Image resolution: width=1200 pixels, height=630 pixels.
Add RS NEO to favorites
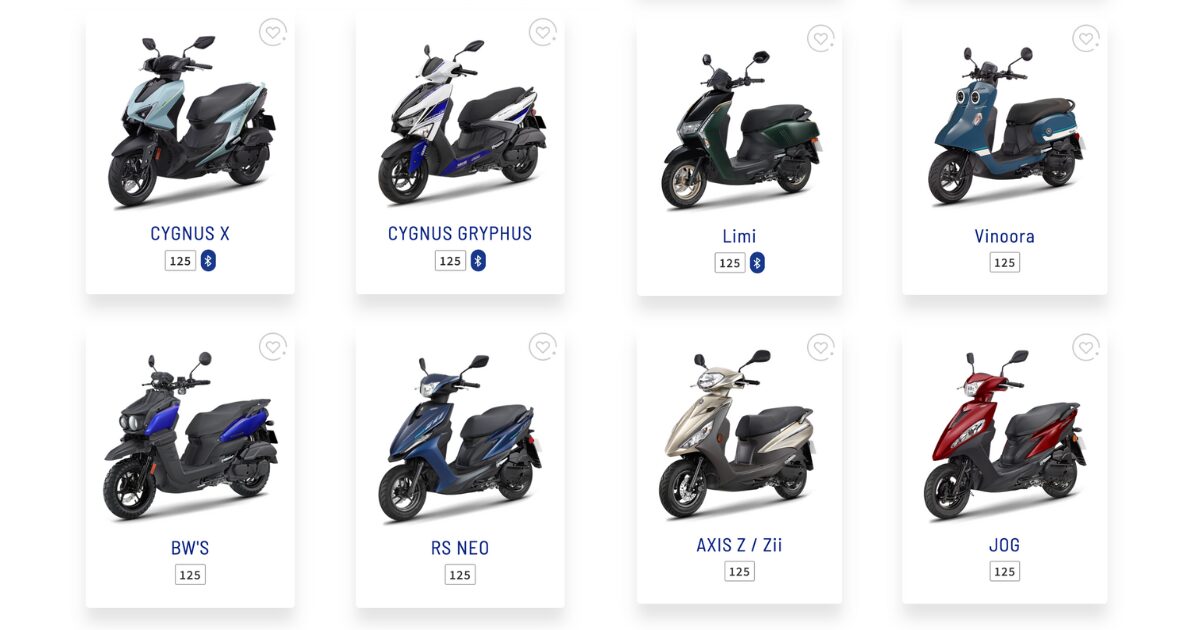tap(543, 347)
